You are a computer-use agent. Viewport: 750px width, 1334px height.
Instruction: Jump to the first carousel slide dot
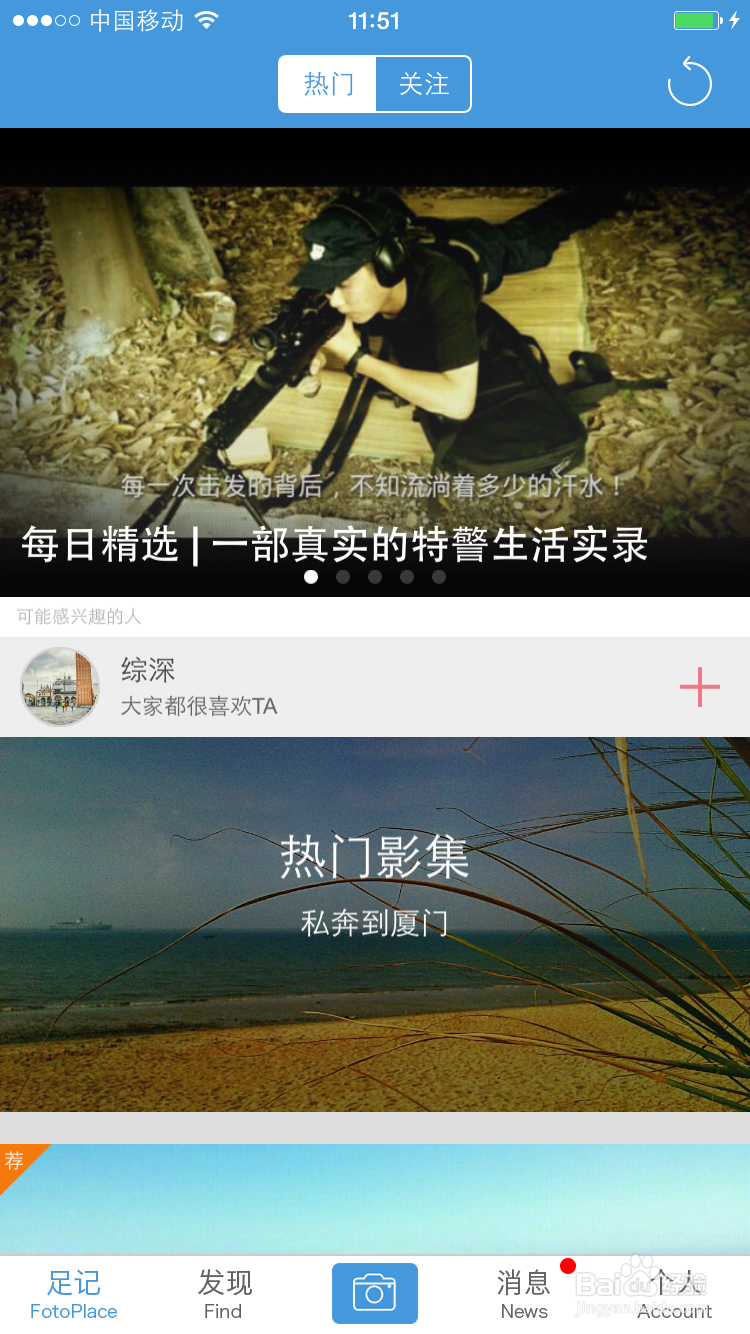click(311, 576)
